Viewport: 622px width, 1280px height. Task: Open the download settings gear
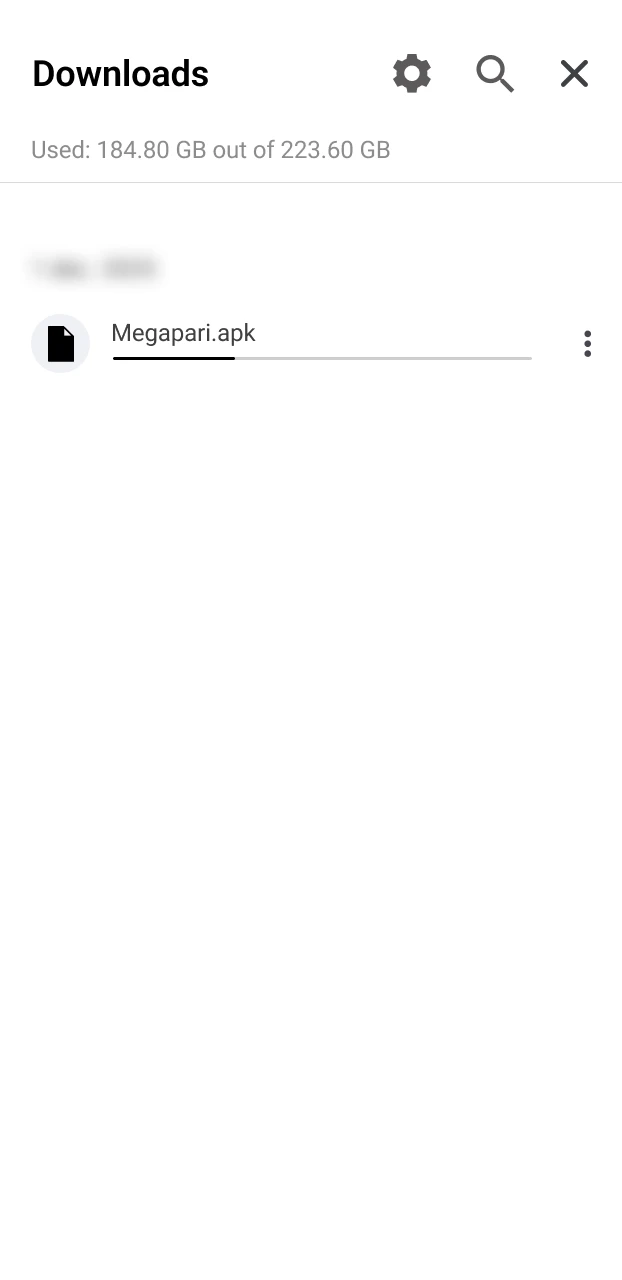click(411, 74)
